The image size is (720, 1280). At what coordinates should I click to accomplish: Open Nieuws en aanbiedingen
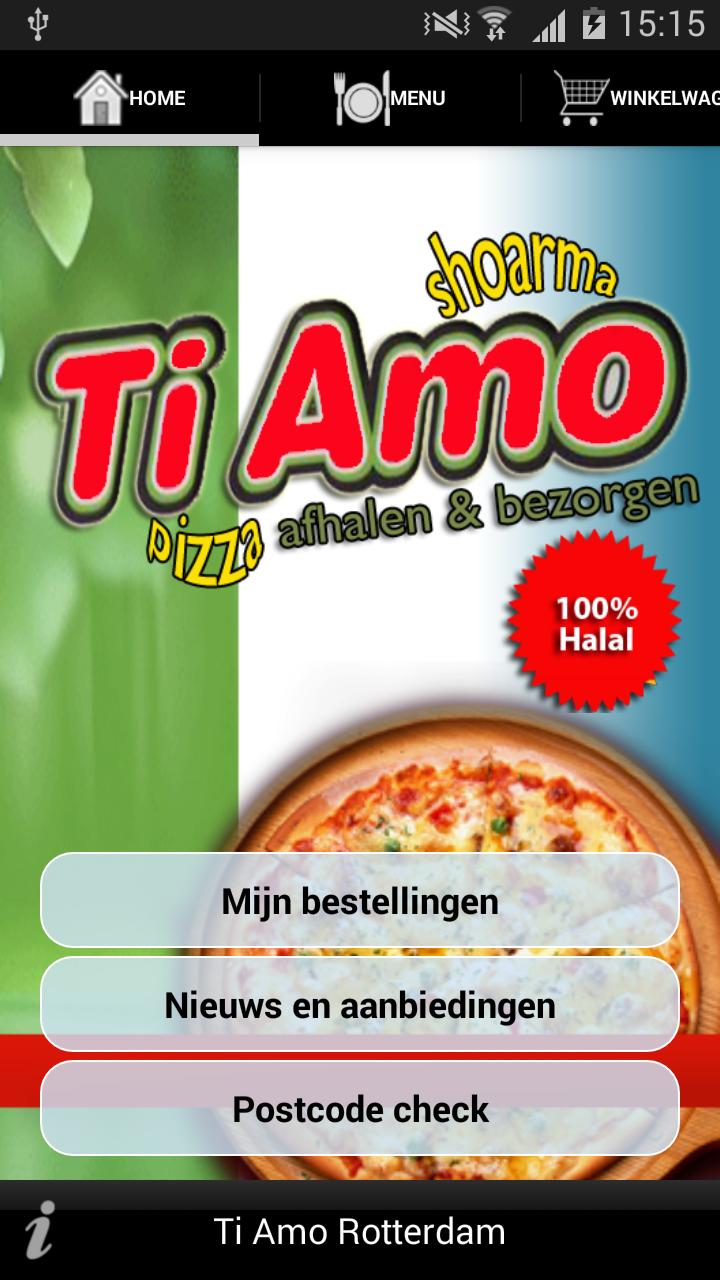tap(360, 1003)
